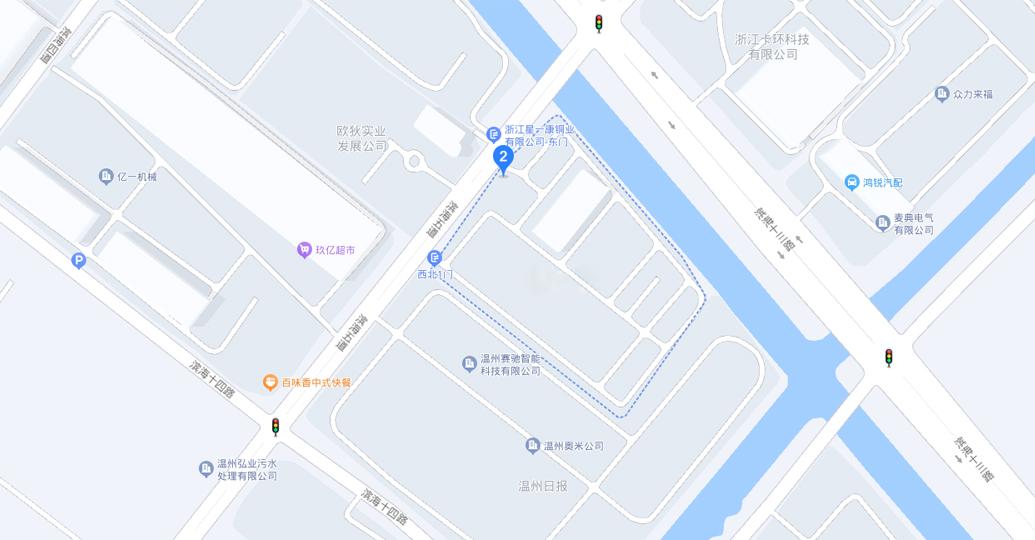Tap the 鸿锐汽配 auto parts marker

point(852,182)
